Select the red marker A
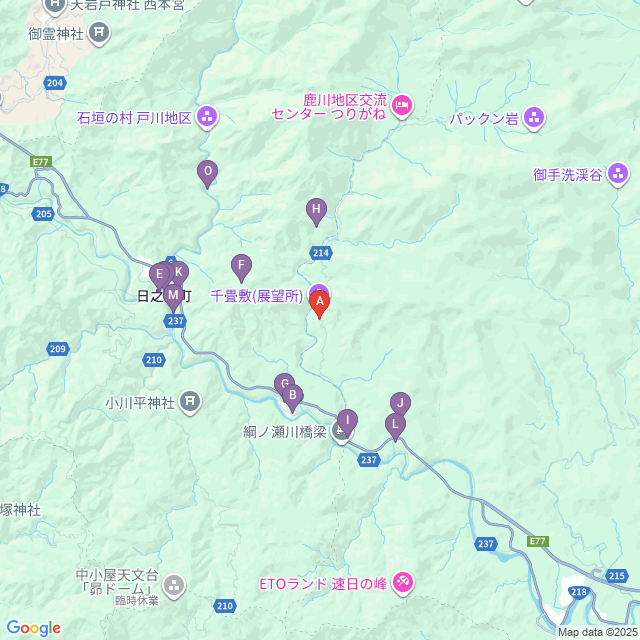This screenshot has height=640, width=640. 320,301
